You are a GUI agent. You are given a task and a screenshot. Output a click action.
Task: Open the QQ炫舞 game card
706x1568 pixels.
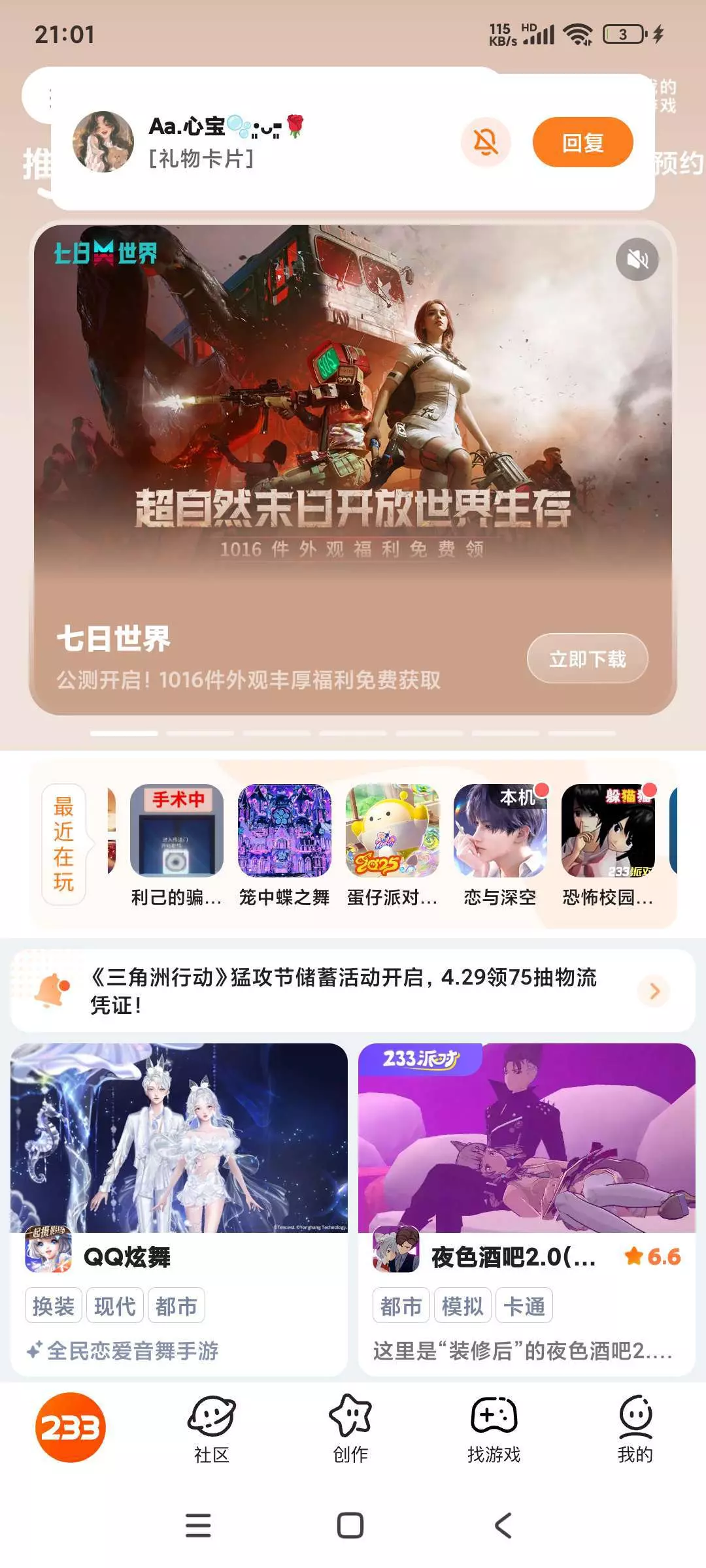(179, 1209)
